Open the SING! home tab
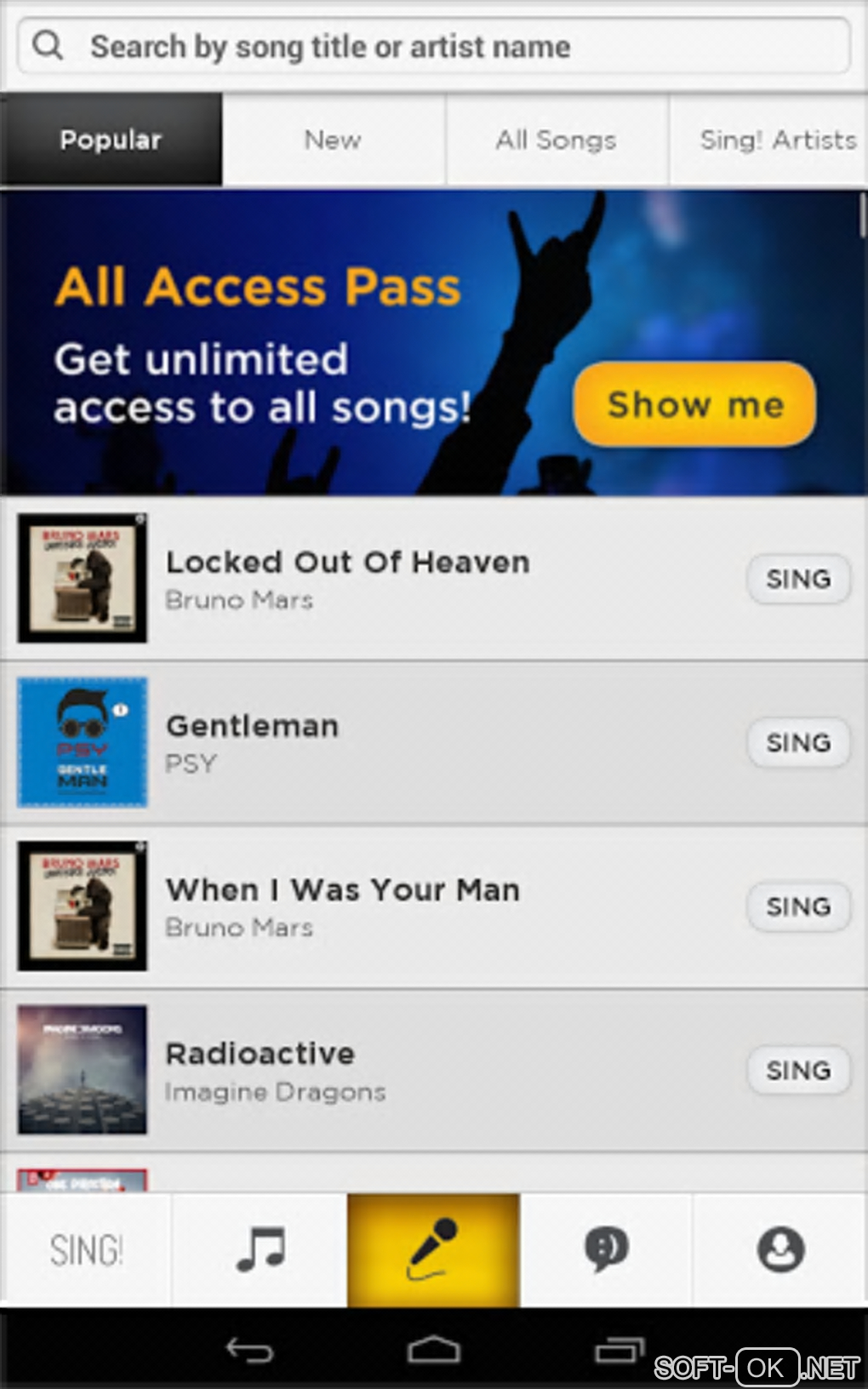The image size is (868, 1389). 86,1250
